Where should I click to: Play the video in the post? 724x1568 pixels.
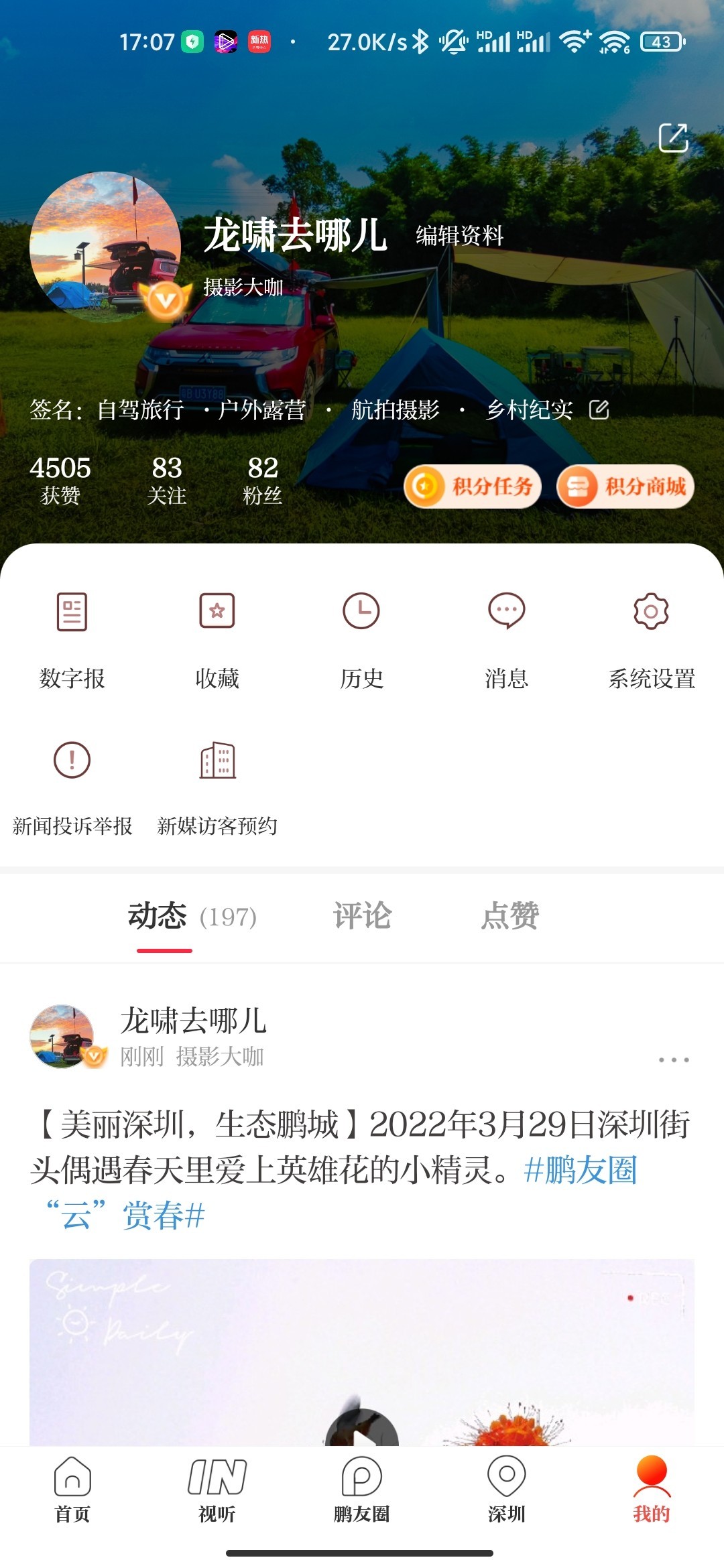[x=362, y=1434]
